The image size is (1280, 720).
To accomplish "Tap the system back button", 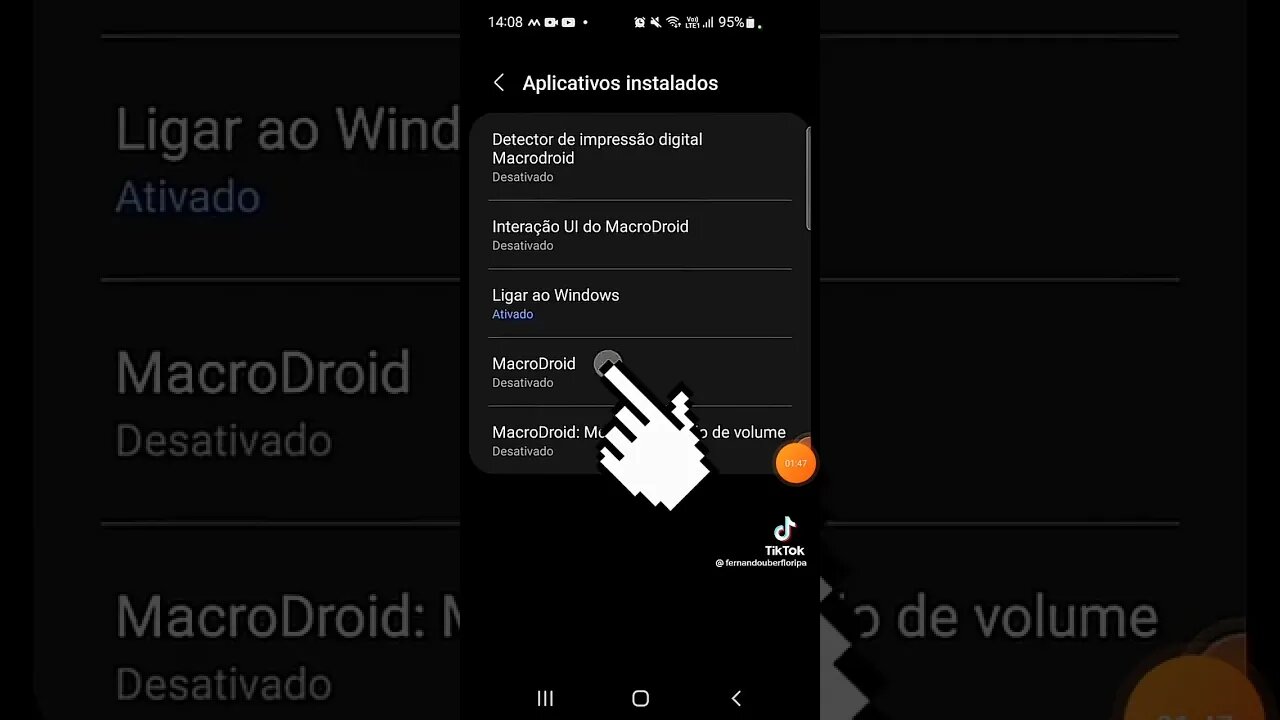I will pos(736,699).
